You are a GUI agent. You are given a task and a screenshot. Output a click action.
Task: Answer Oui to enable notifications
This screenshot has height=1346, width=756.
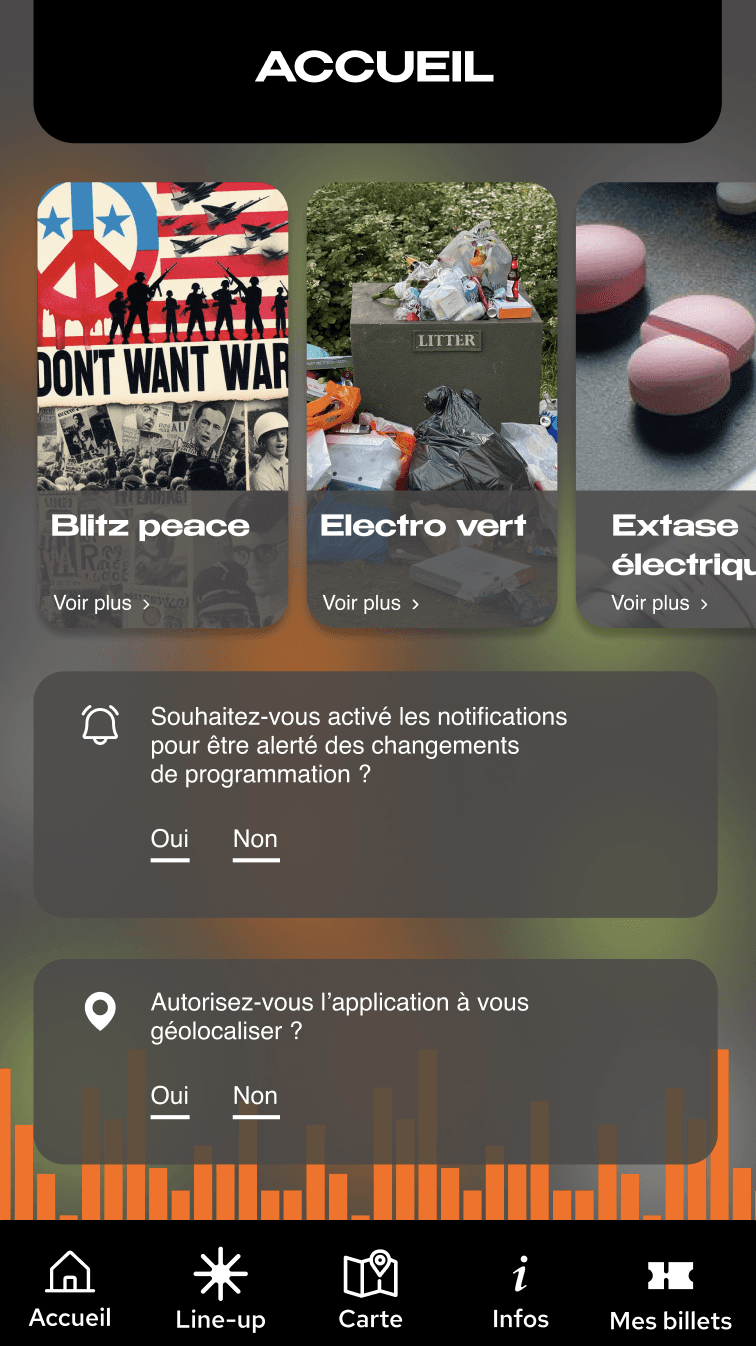click(x=170, y=840)
